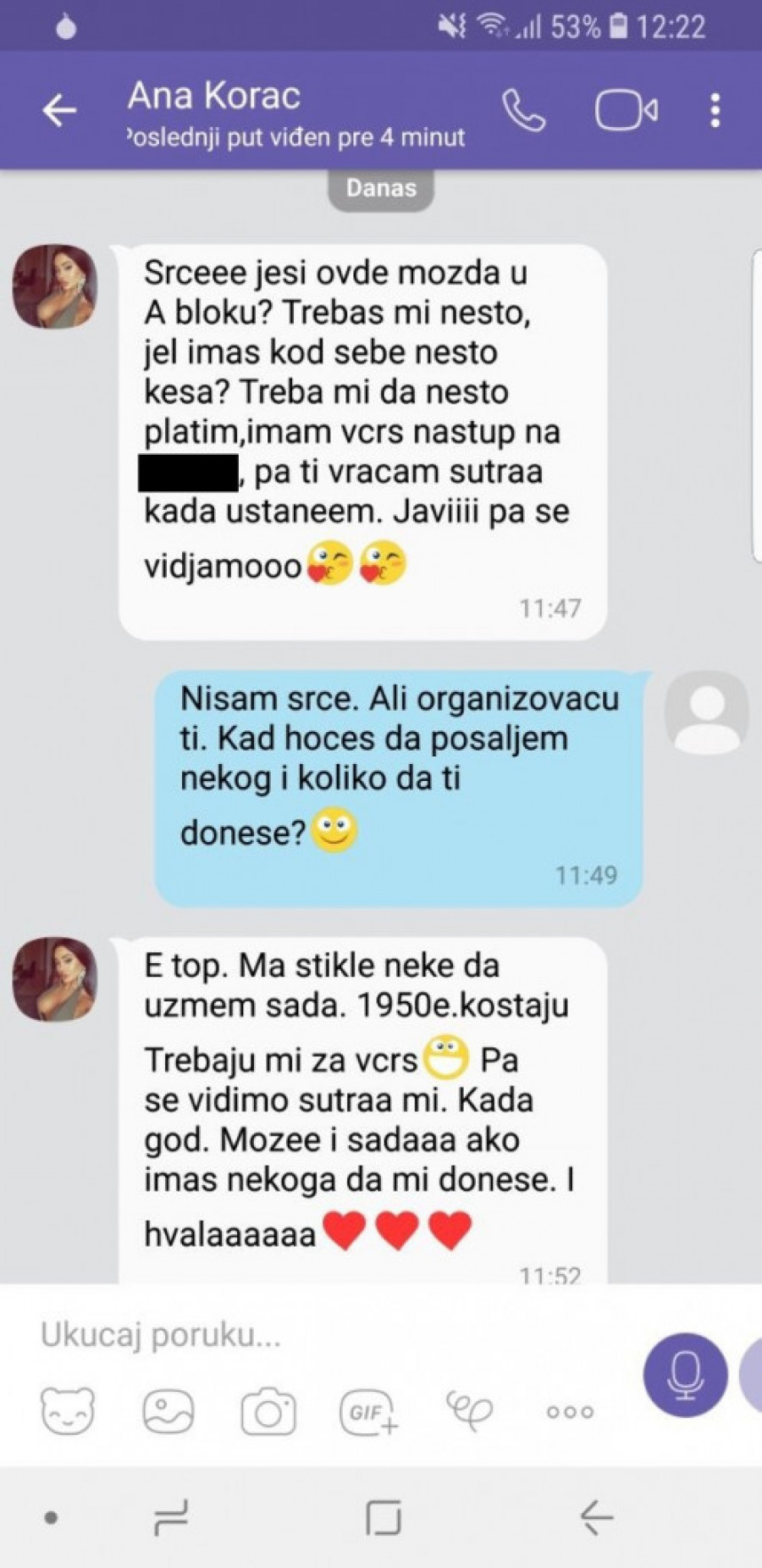Open the three-dot overflow menu
This screenshot has width=762, height=1568.
tap(715, 111)
